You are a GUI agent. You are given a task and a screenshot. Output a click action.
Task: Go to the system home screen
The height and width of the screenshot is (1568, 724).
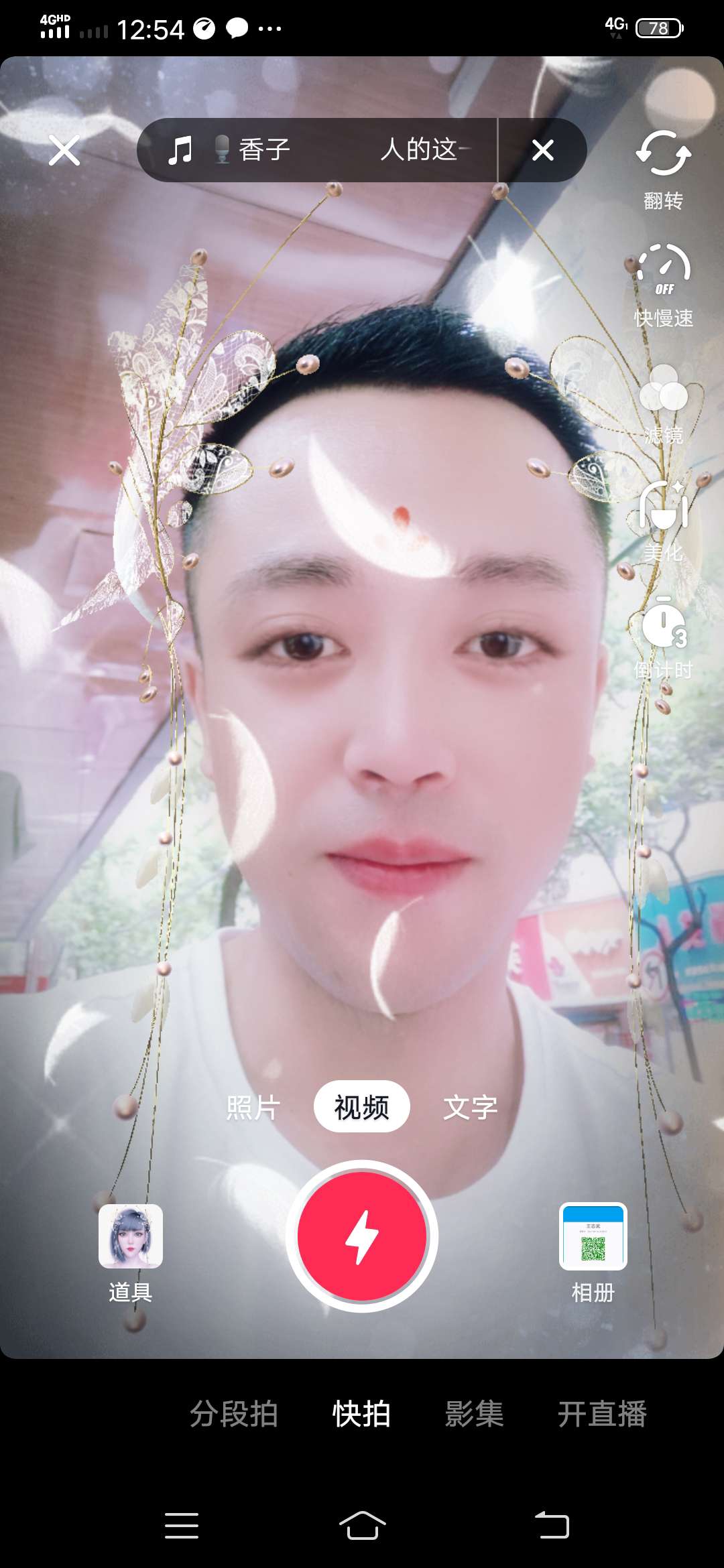coord(362,1525)
